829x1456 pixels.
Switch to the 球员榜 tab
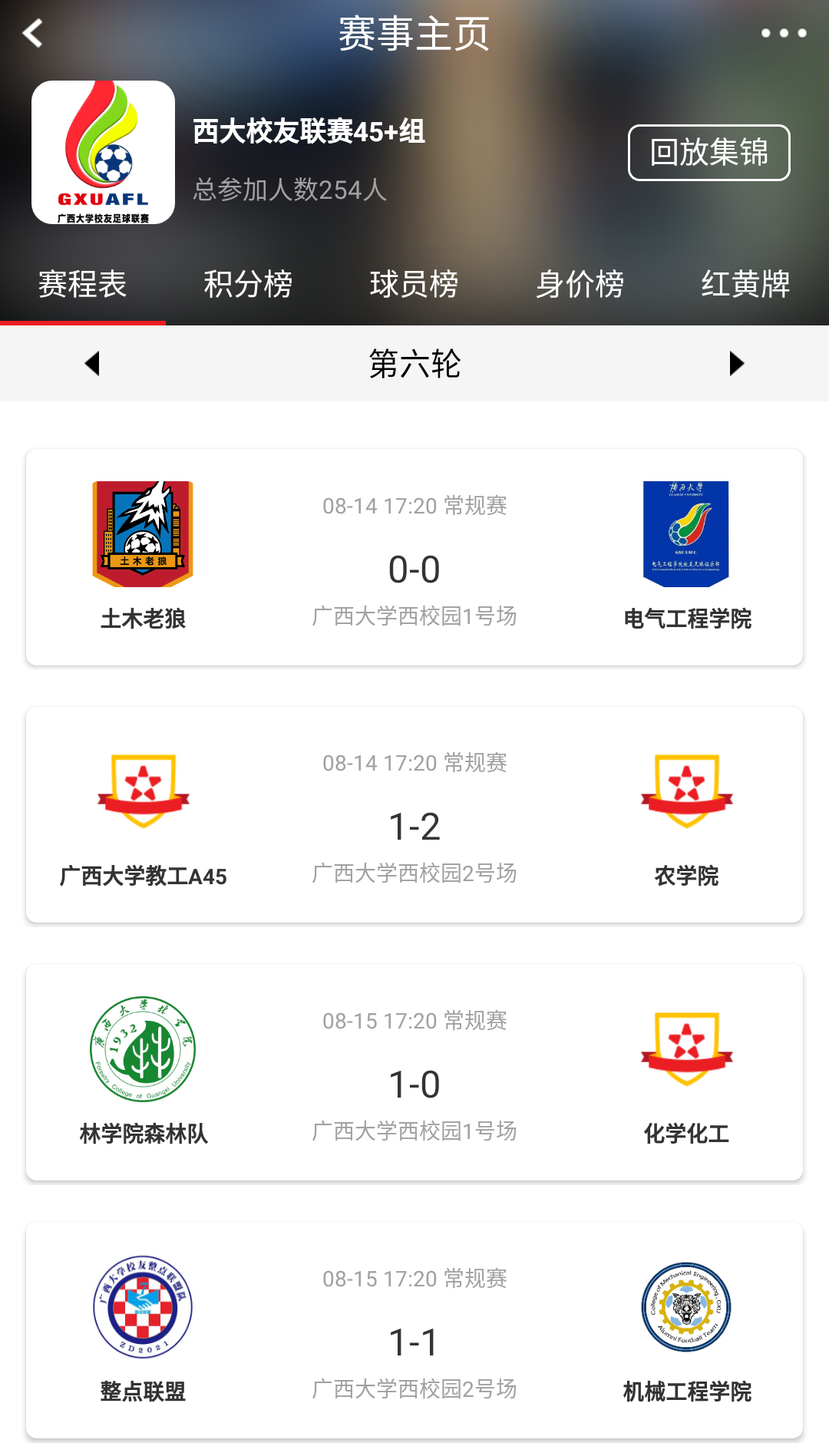(414, 284)
